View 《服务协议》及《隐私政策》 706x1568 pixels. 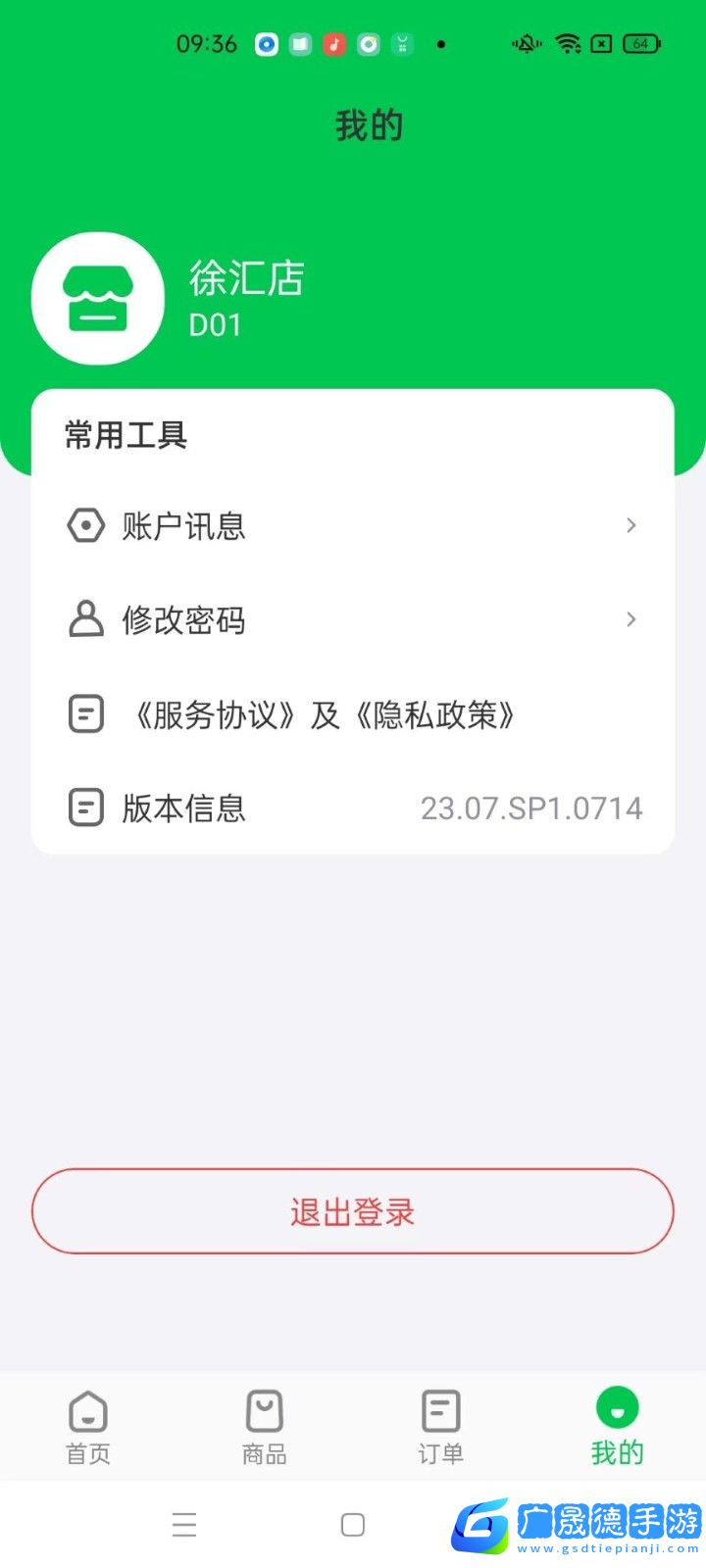[353, 714]
